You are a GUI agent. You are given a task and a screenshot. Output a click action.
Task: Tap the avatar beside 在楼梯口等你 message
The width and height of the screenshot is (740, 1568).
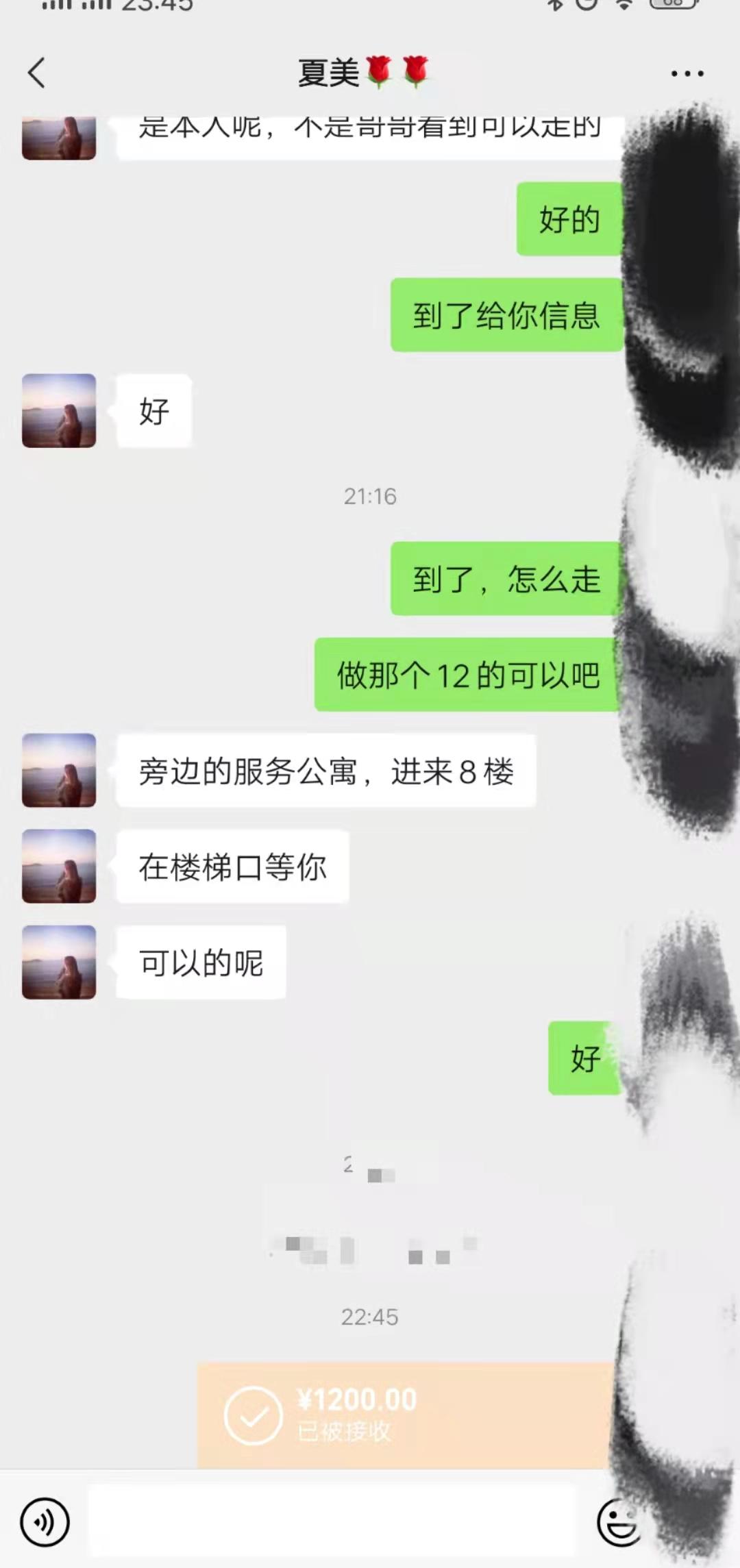59,867
